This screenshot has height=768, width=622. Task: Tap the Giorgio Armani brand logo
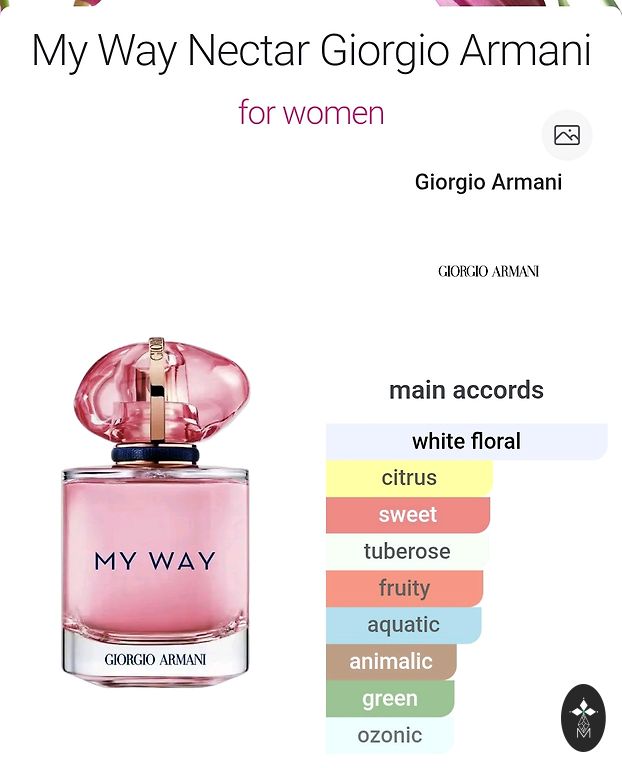tap(488, 271)
